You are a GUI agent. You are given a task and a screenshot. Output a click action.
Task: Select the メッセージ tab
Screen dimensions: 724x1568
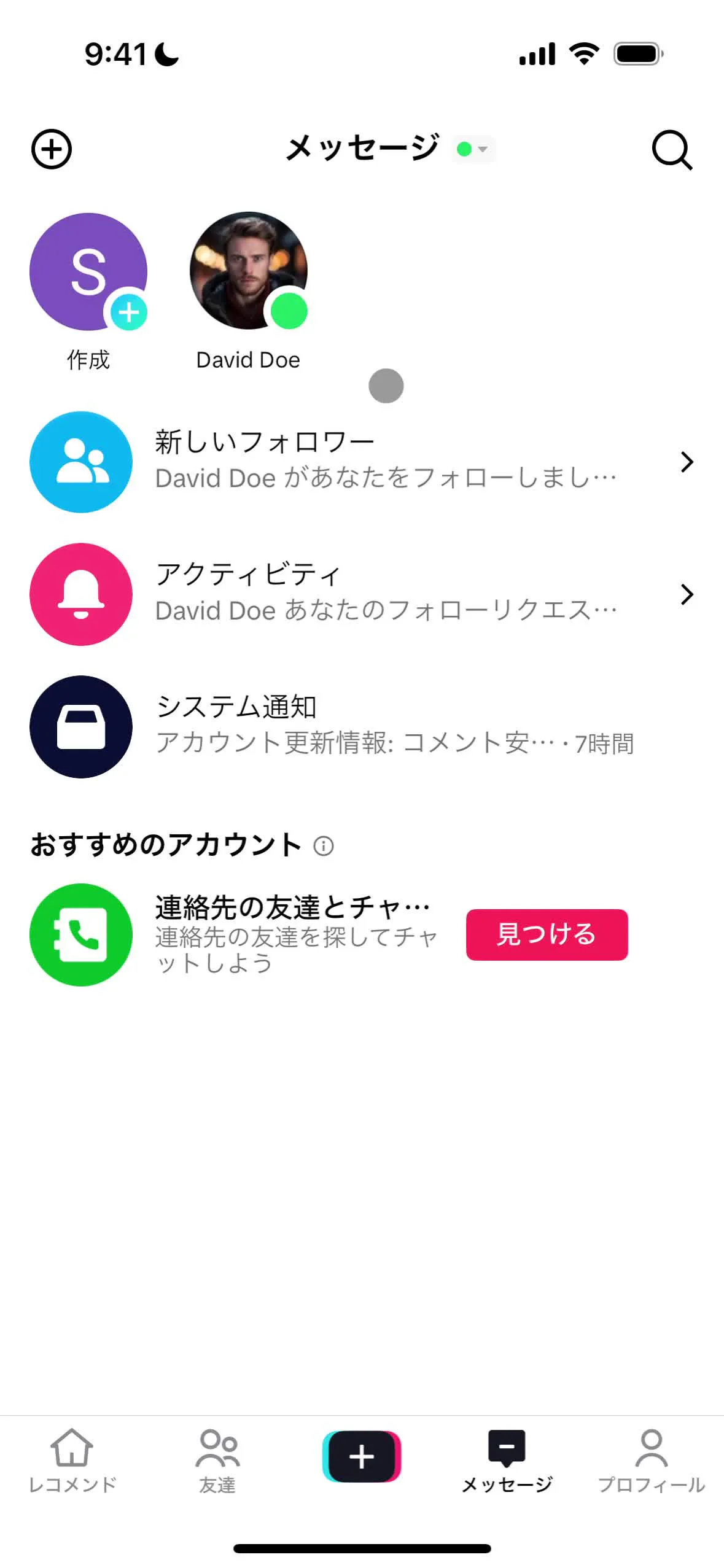pyautogui.click(x=507, y=1461)
